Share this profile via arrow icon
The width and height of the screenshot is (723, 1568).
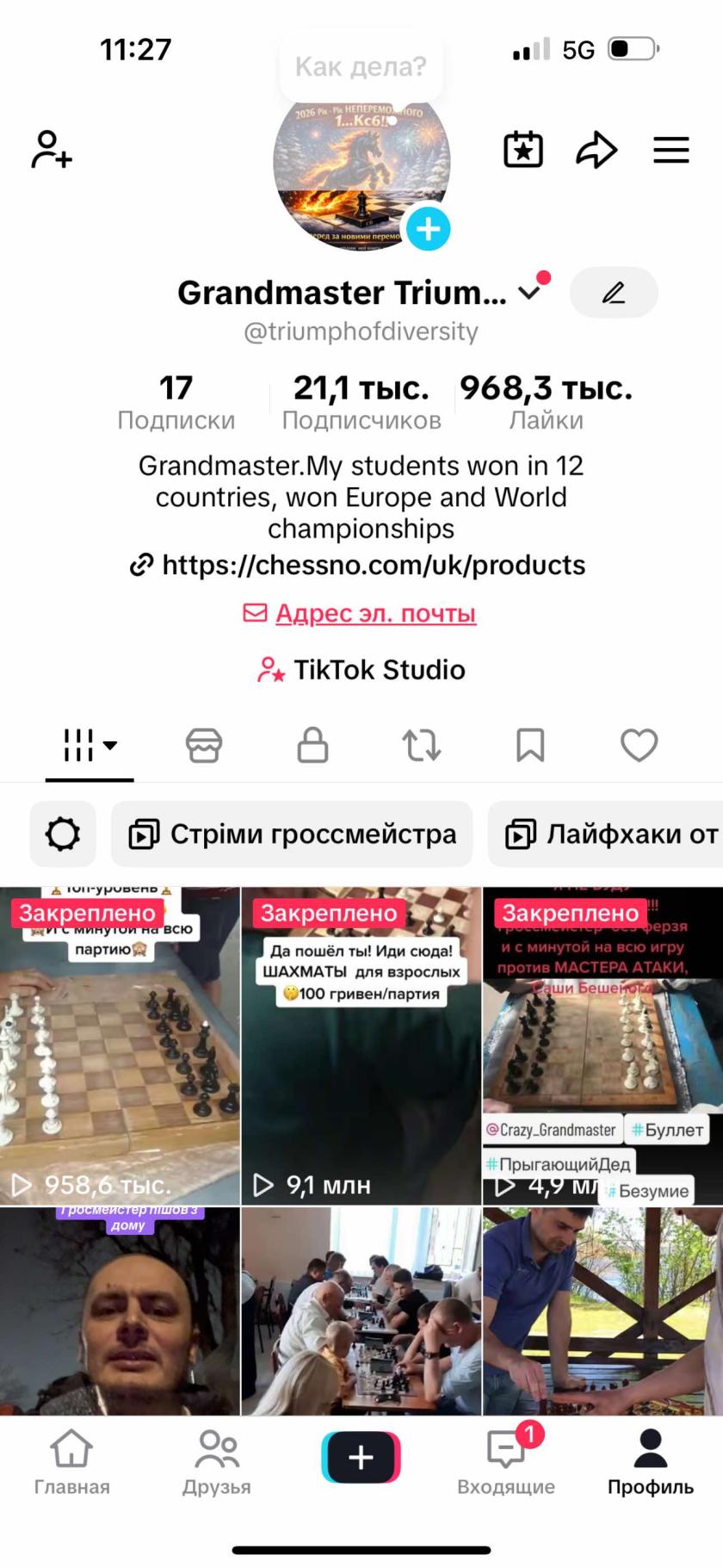(596, 151)
